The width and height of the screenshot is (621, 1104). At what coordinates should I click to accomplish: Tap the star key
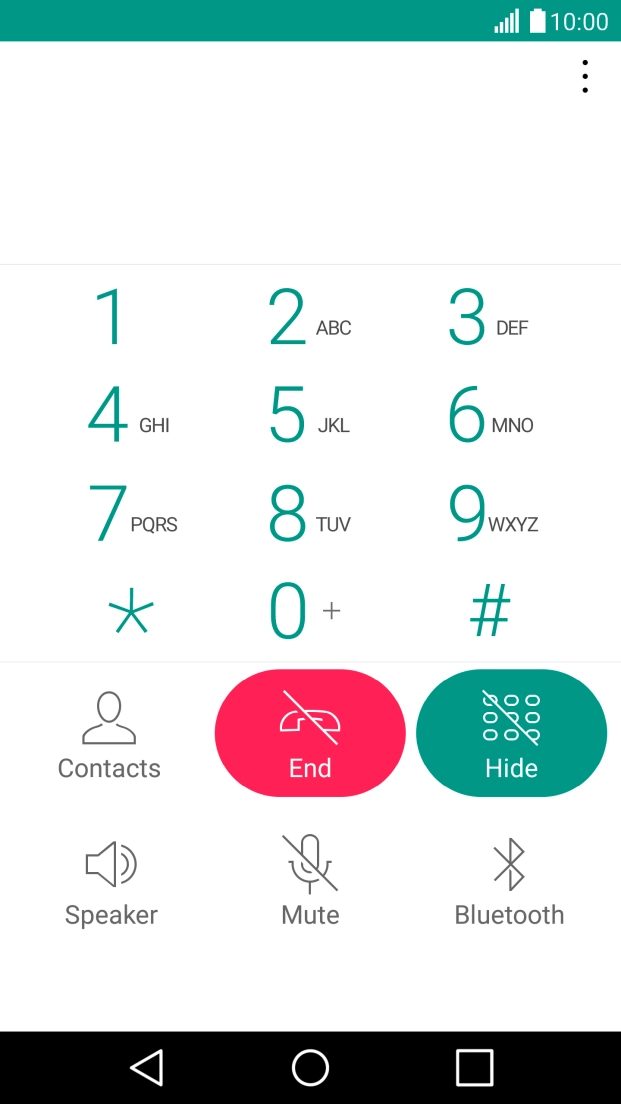(x=131, y=611)
